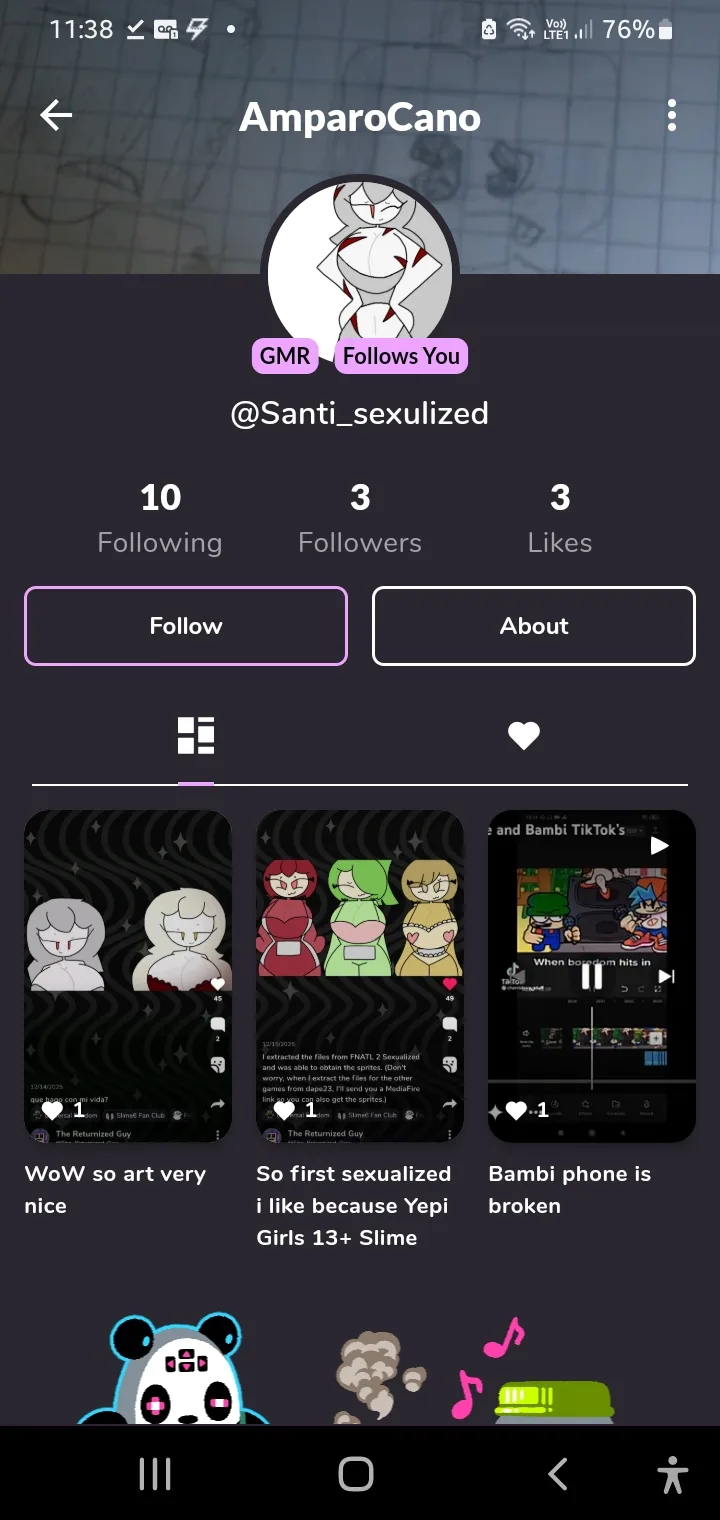Open the 'So first sexualized' post
This screenshot has height=1520, width=720.
(x=360, y=976)
